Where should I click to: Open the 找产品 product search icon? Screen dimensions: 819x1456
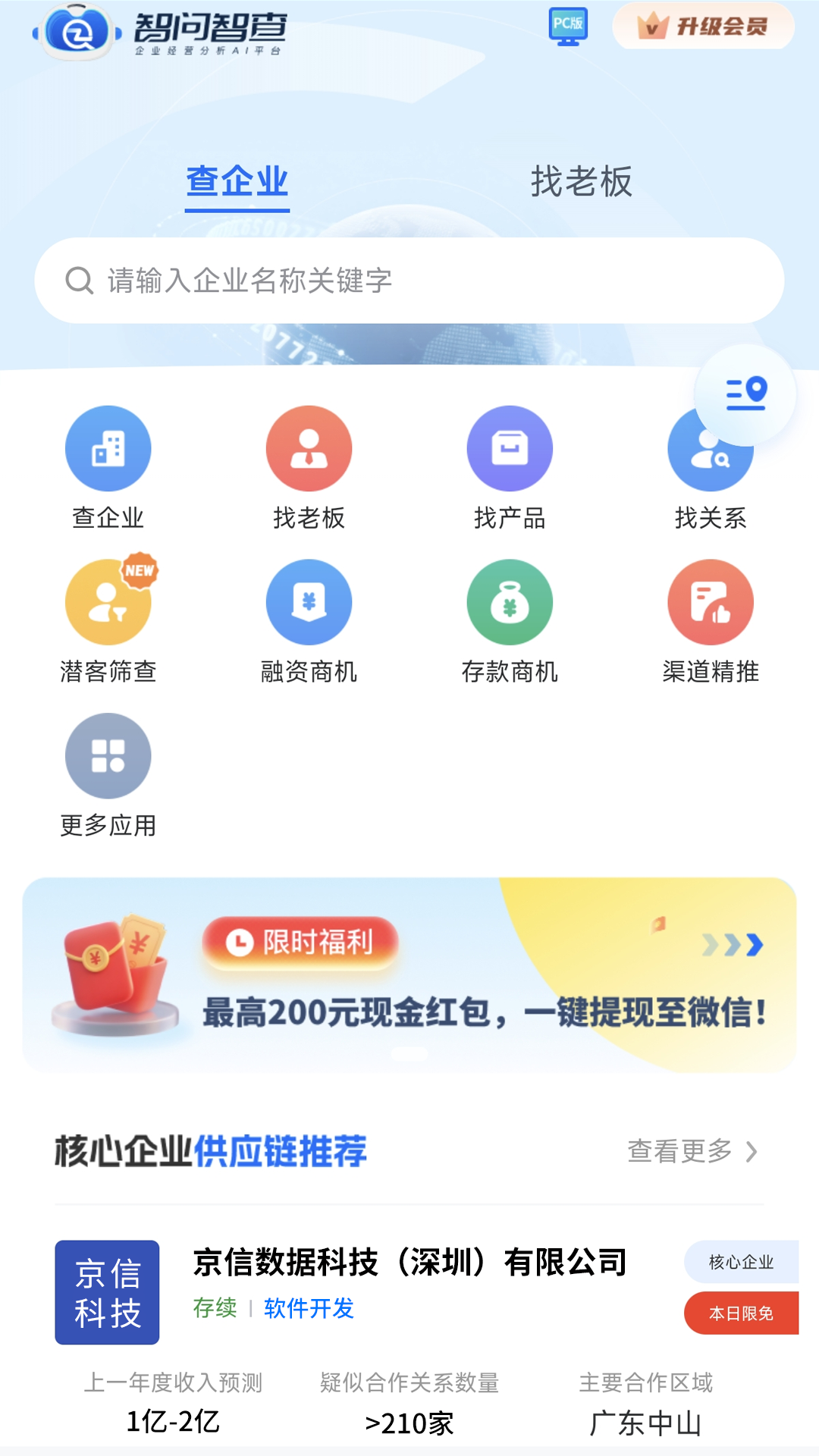coord(510,448)
